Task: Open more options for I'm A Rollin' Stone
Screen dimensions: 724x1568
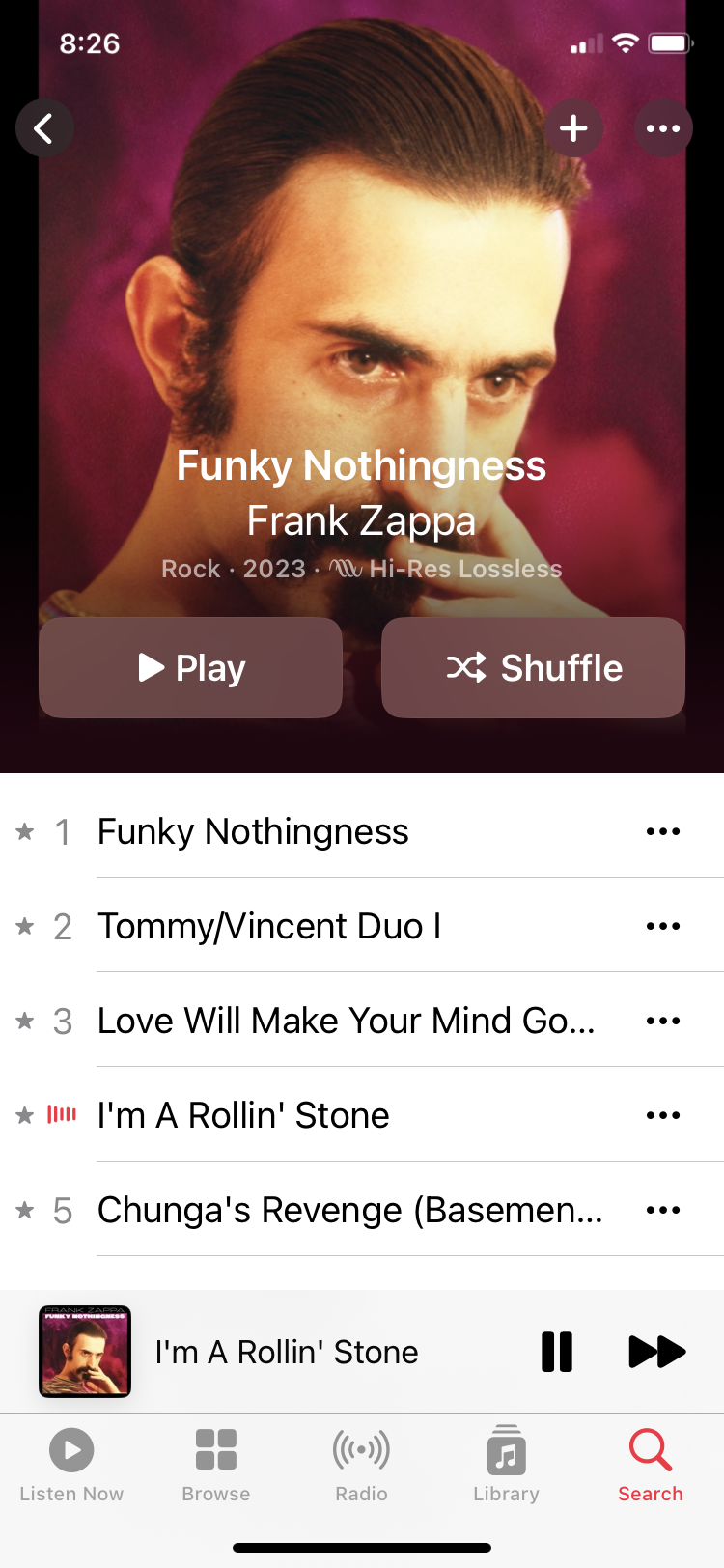Action: (x=663, y=1115)
